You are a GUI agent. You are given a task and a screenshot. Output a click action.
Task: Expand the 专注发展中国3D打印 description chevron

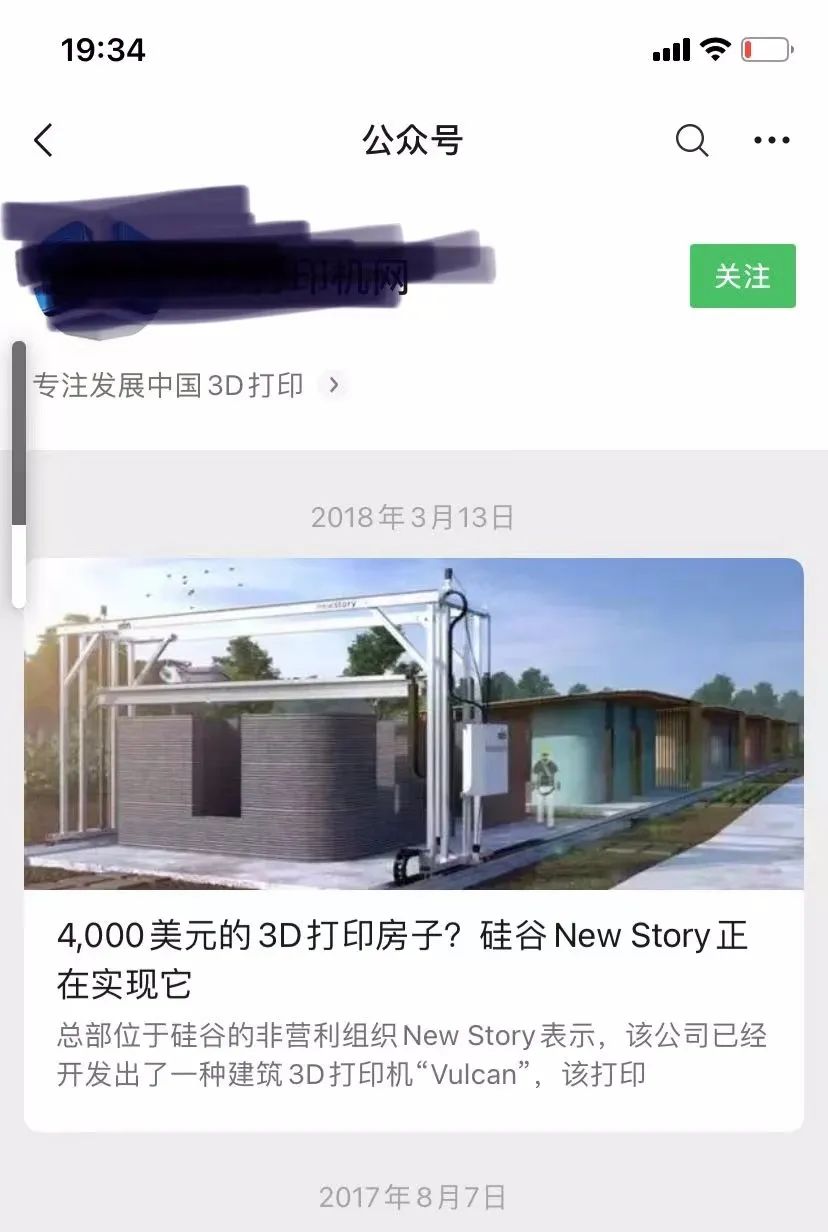tap(334, 385)
